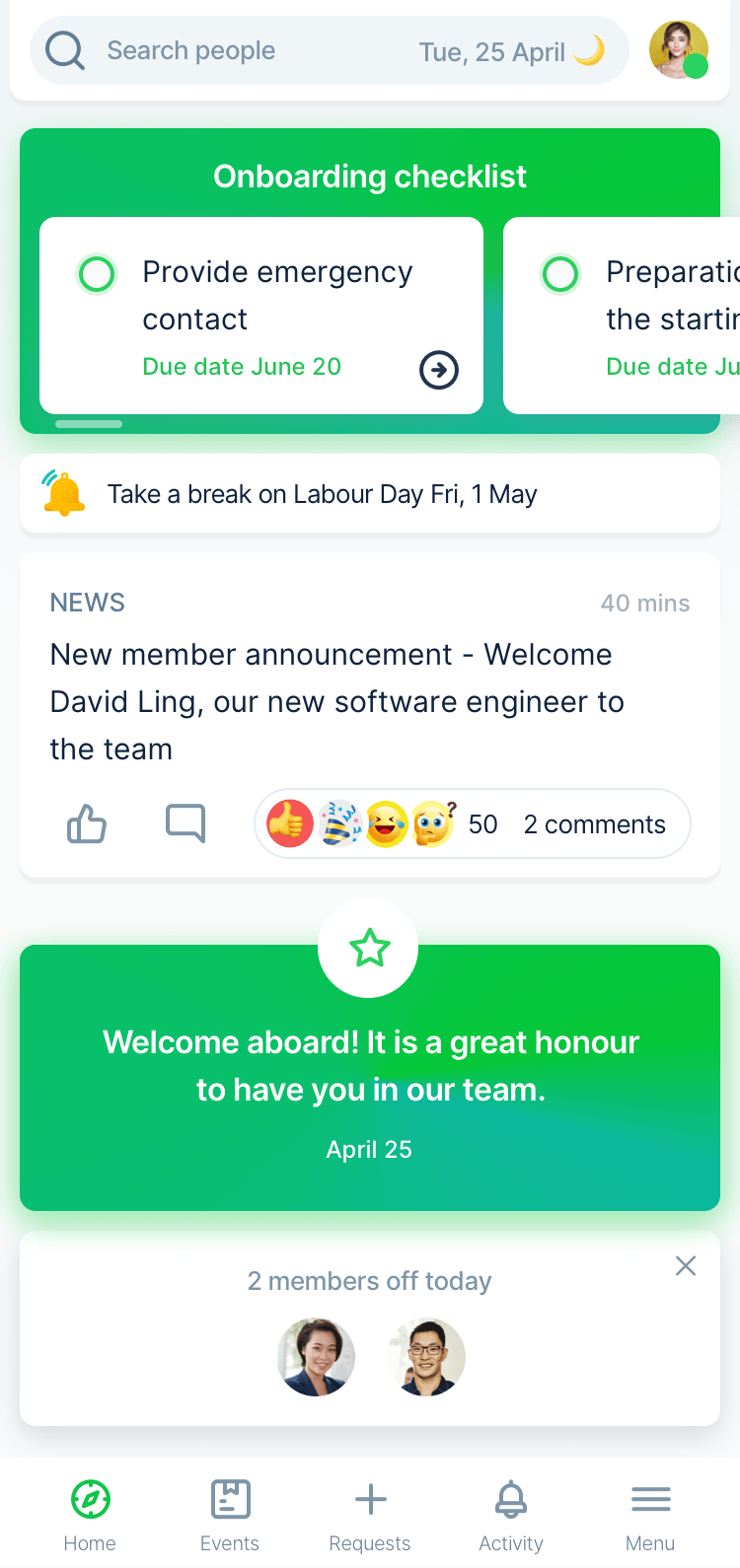This screenshot has height=1568, width=740.
Task: Switch to the Events tab
Action: pos(230,1515)
